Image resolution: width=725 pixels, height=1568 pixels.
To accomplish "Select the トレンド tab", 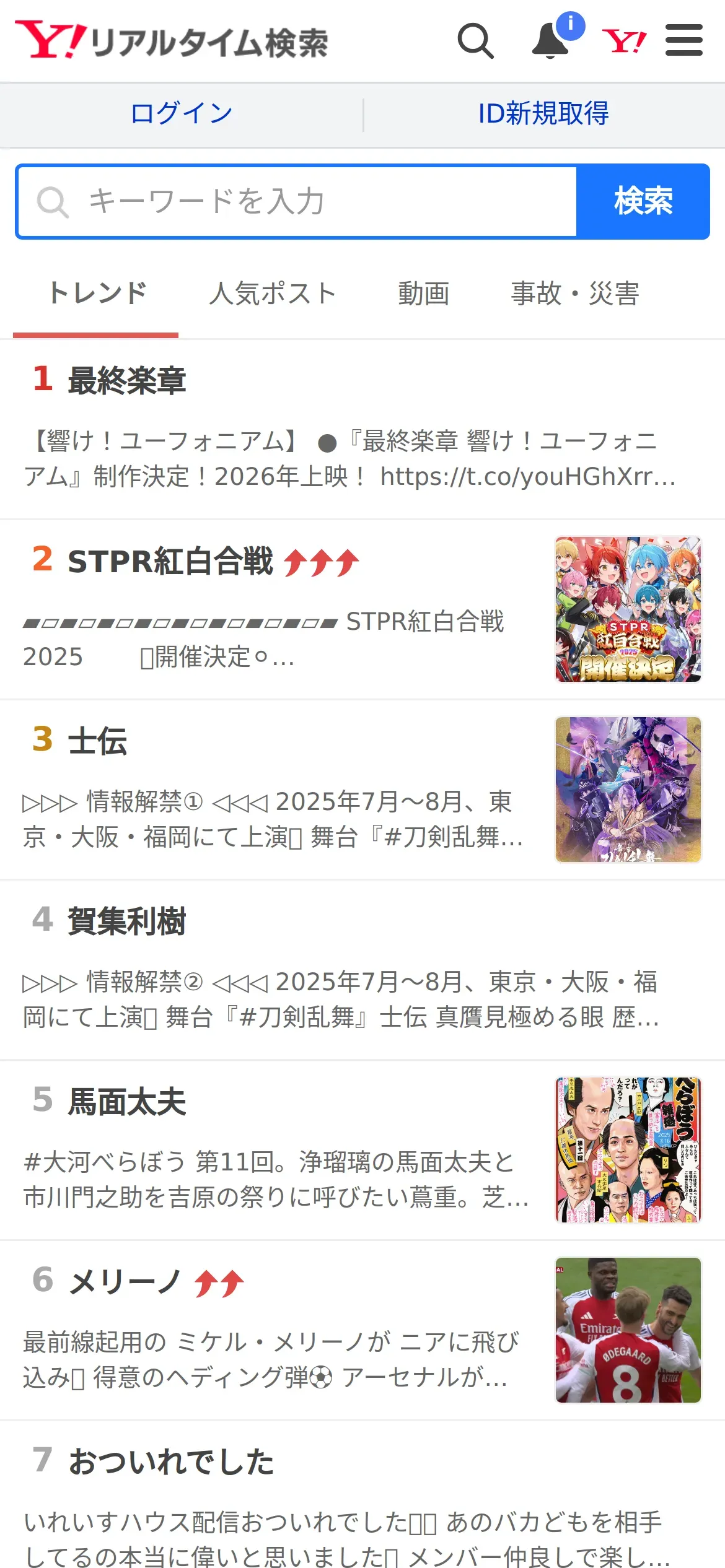I will point(97,294).
